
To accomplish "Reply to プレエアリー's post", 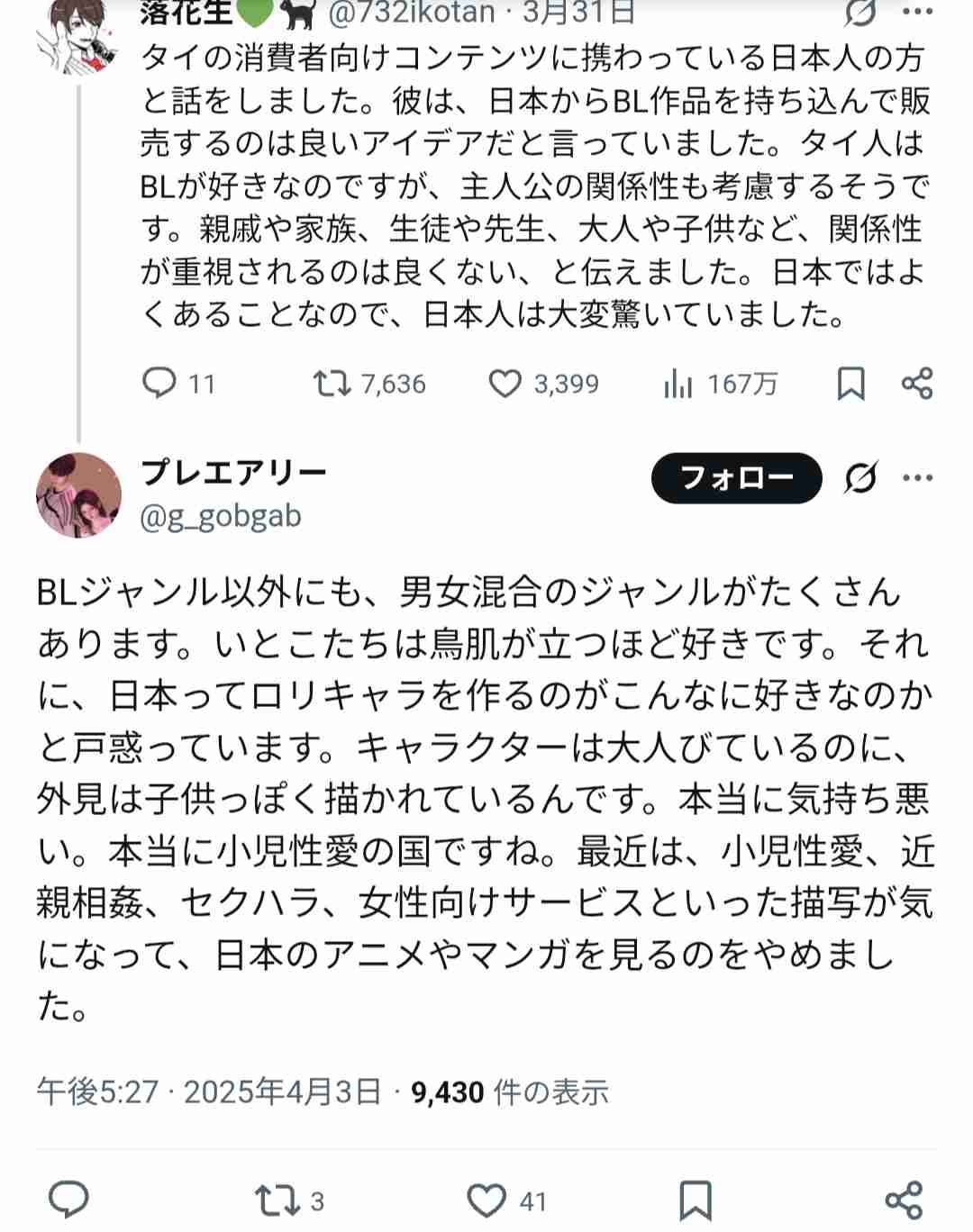I will [x=68, y=1200].
